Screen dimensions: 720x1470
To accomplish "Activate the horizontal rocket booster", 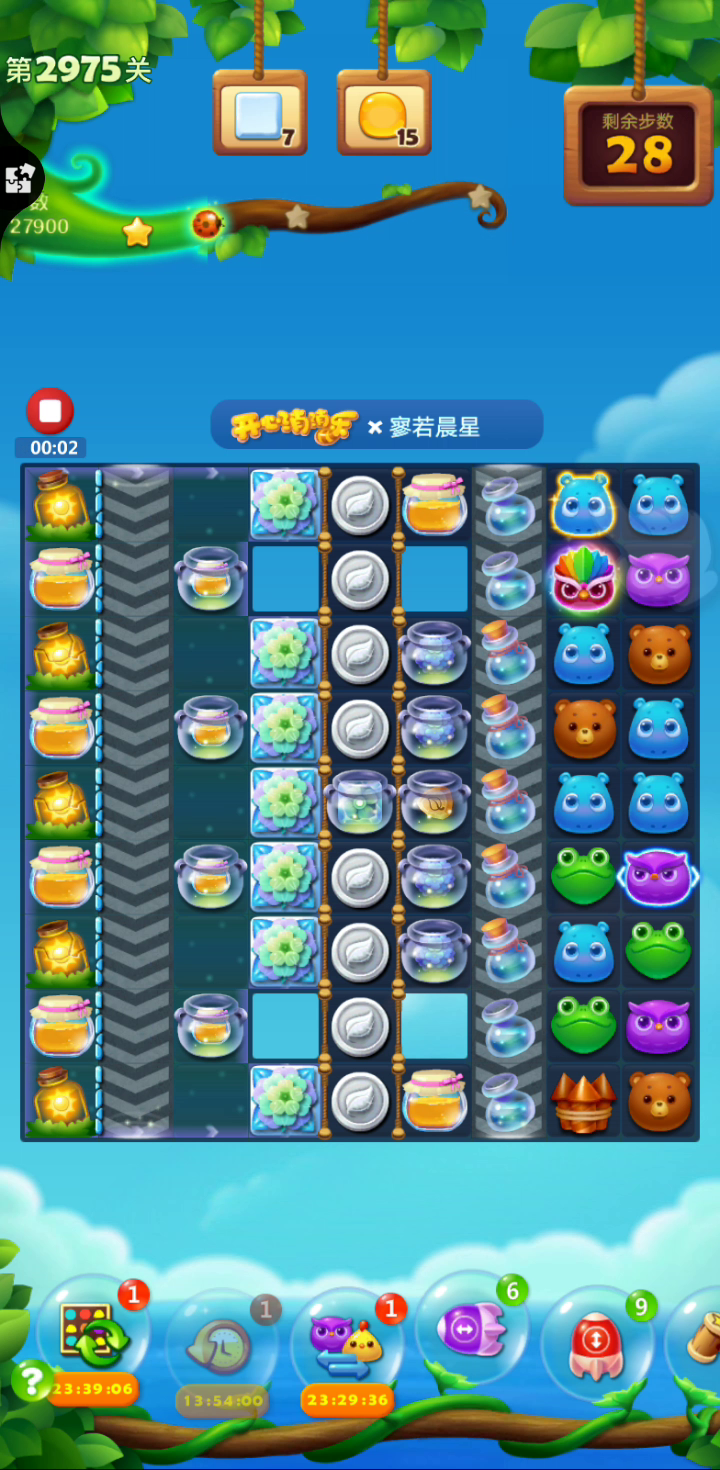I will 471,1329.
